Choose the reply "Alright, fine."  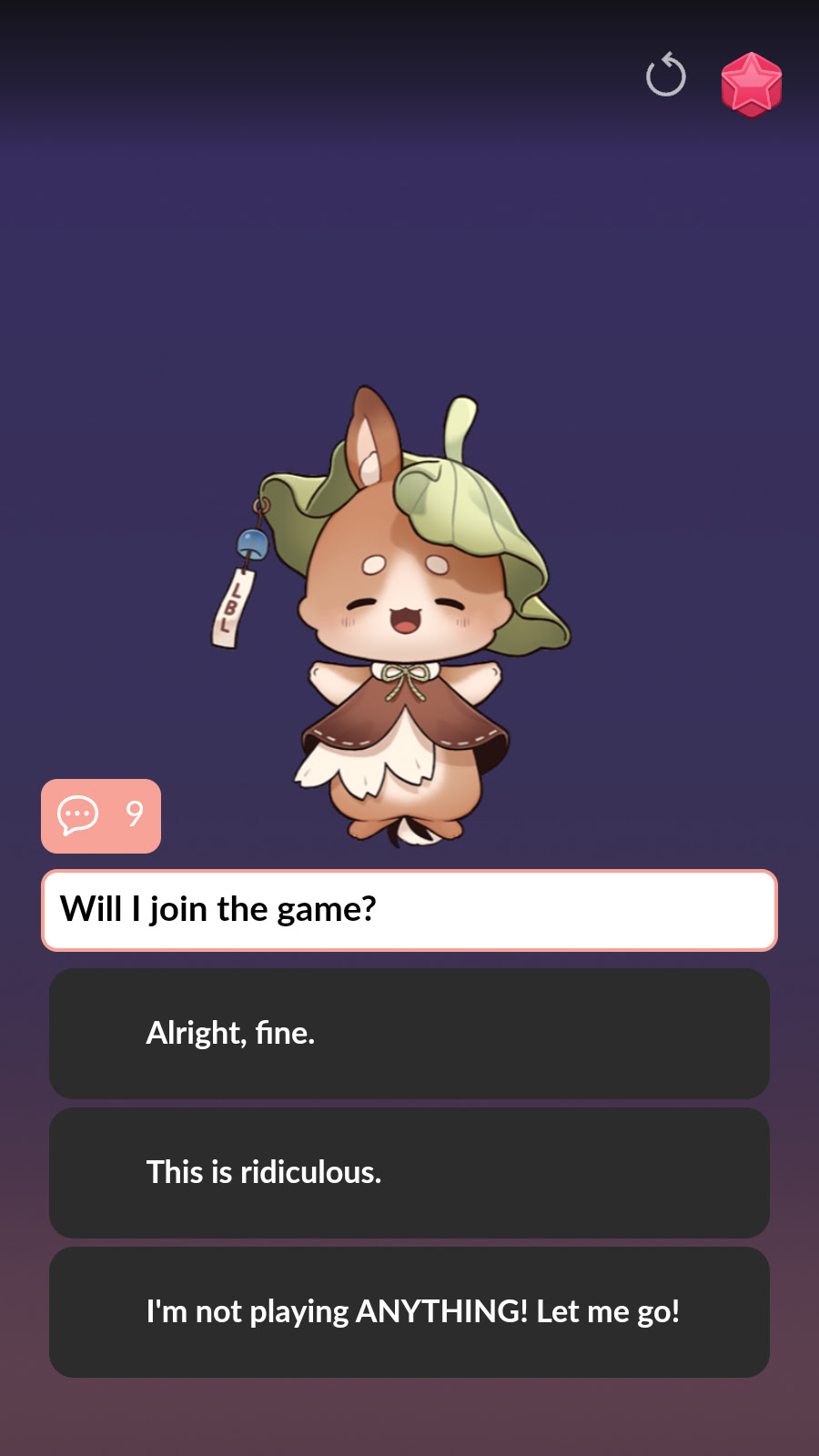(409, 1033)
